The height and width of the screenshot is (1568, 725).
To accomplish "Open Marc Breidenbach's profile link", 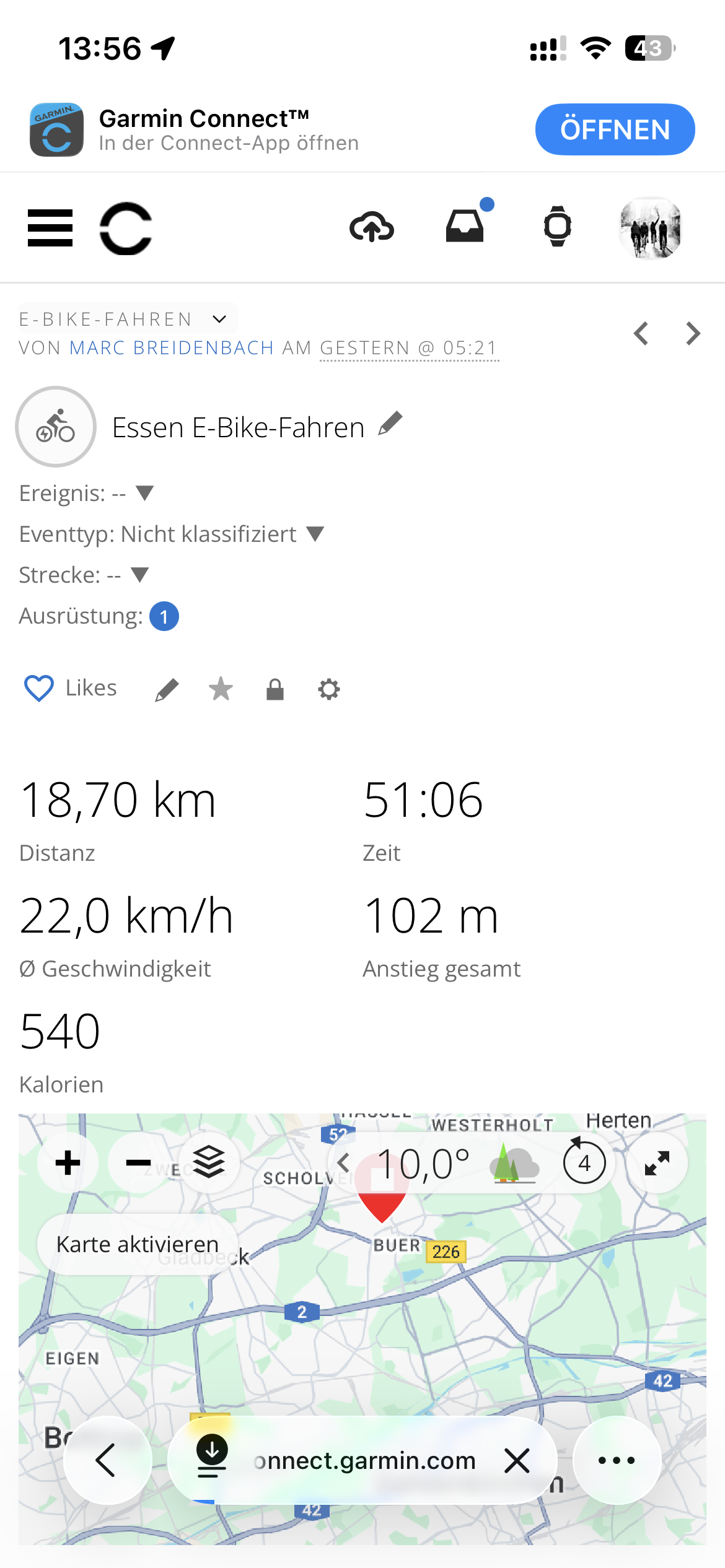I will click(x=172, y=348).
